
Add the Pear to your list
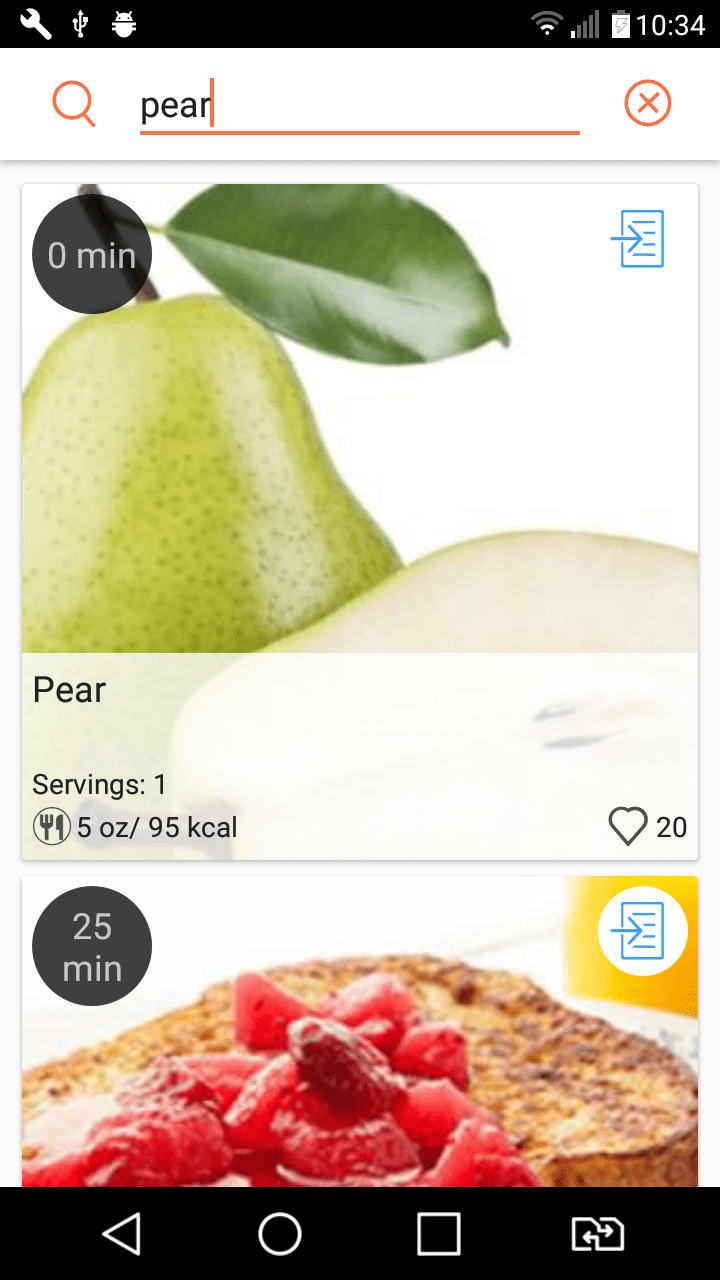coord(638,239)
